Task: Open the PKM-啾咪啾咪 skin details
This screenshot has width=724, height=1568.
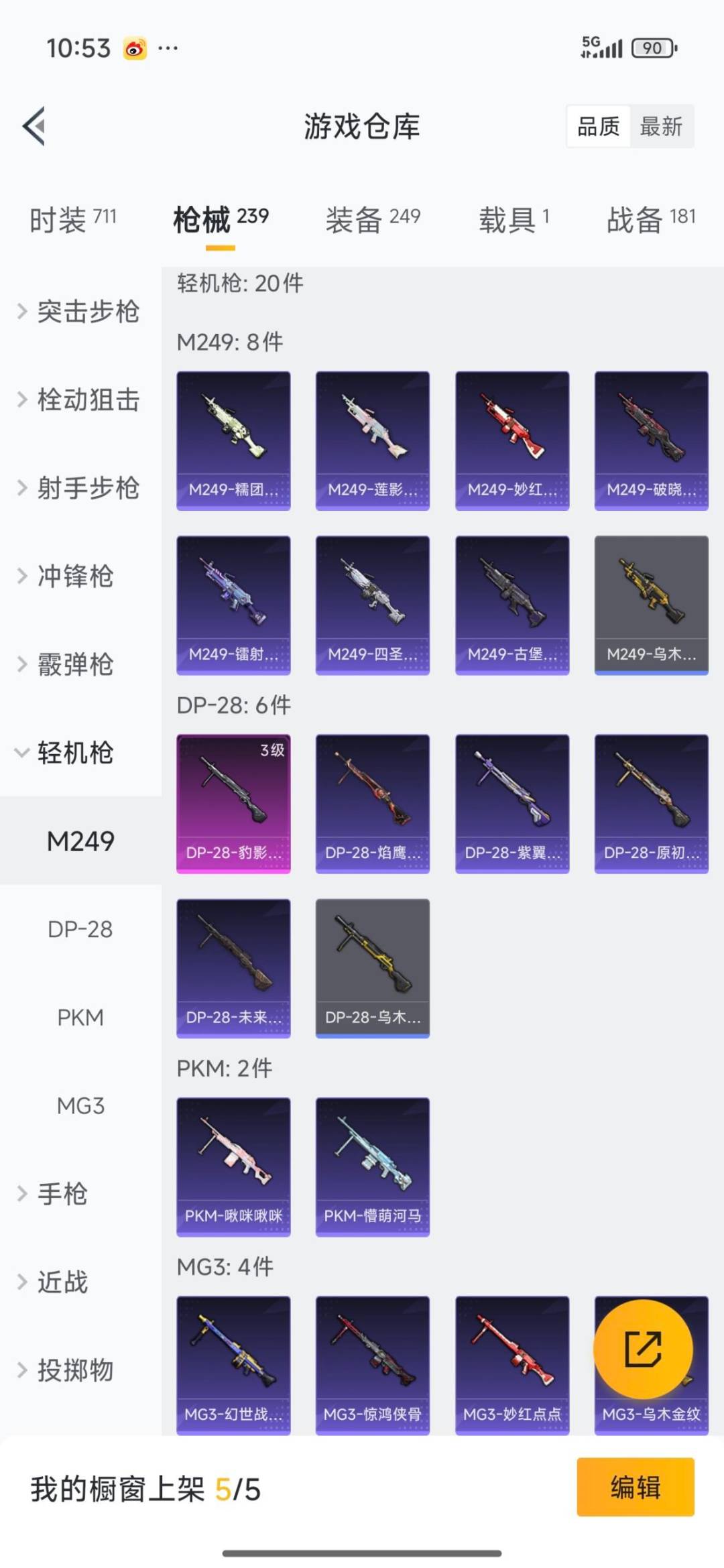Action: [233, 1164]
